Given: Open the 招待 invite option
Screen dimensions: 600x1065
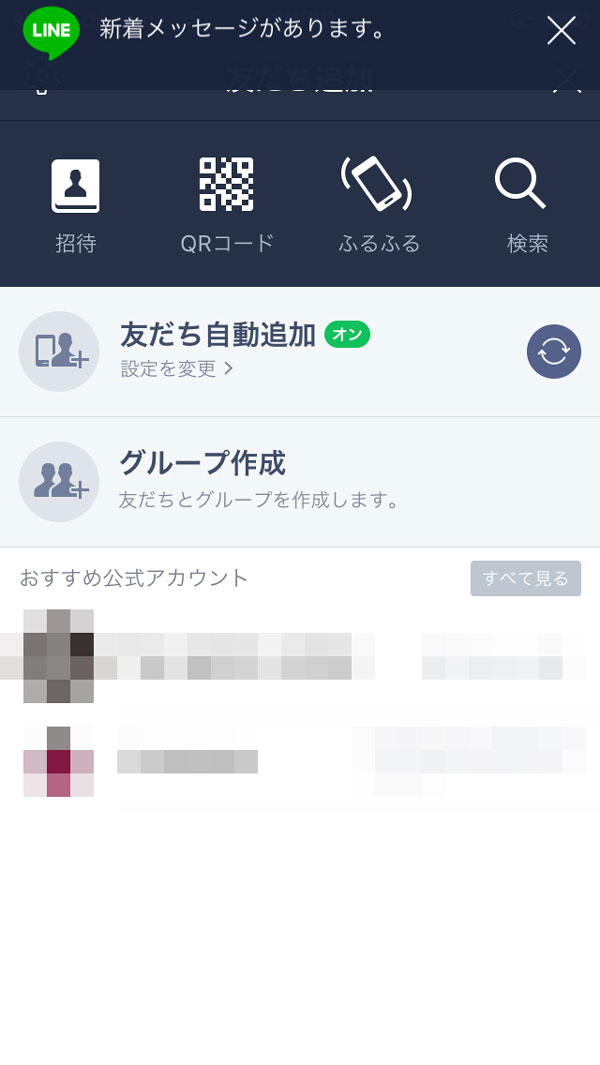Looking at the screenshot, I should [x=76, y=206].
